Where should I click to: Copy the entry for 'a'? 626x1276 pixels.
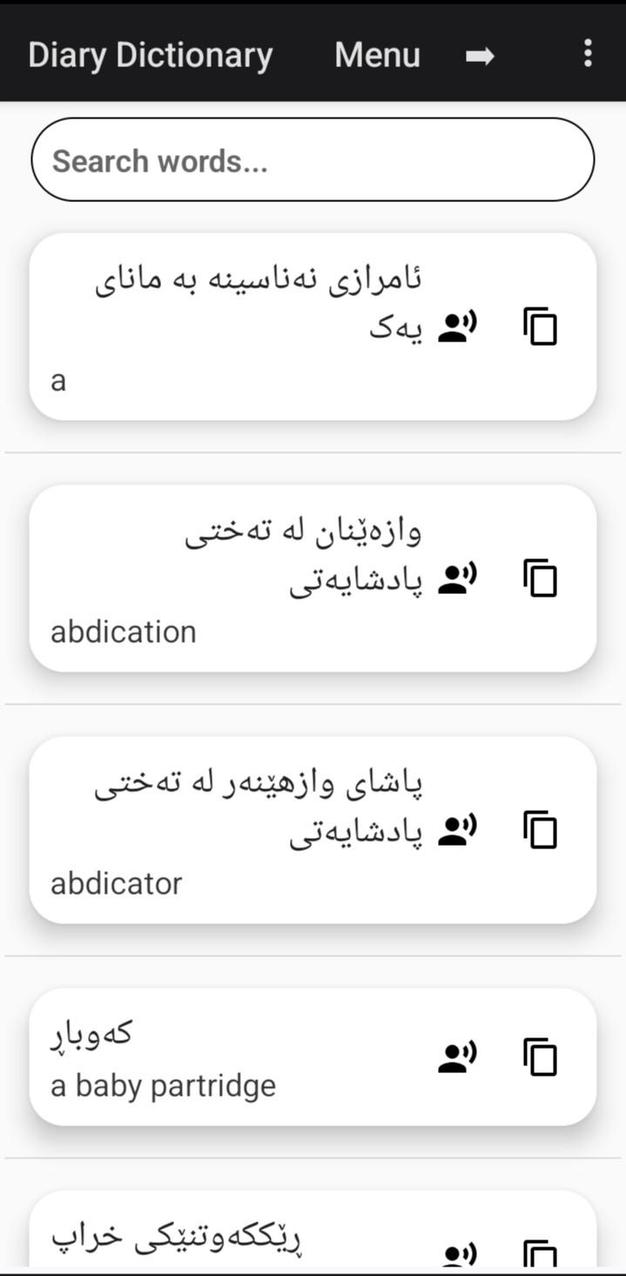(540, 327)
